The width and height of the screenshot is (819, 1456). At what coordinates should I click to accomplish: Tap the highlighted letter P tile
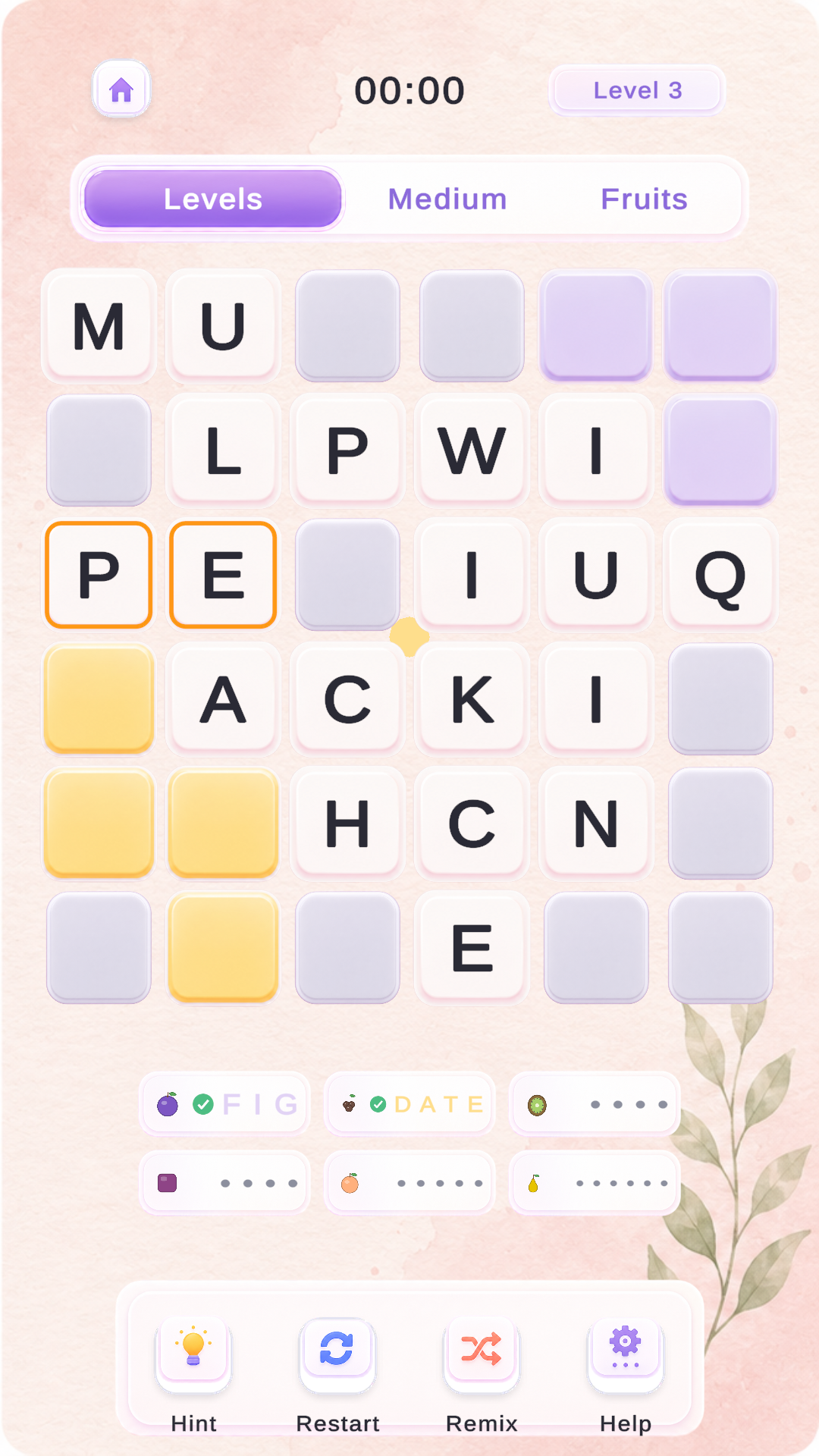tap(99, 575)
